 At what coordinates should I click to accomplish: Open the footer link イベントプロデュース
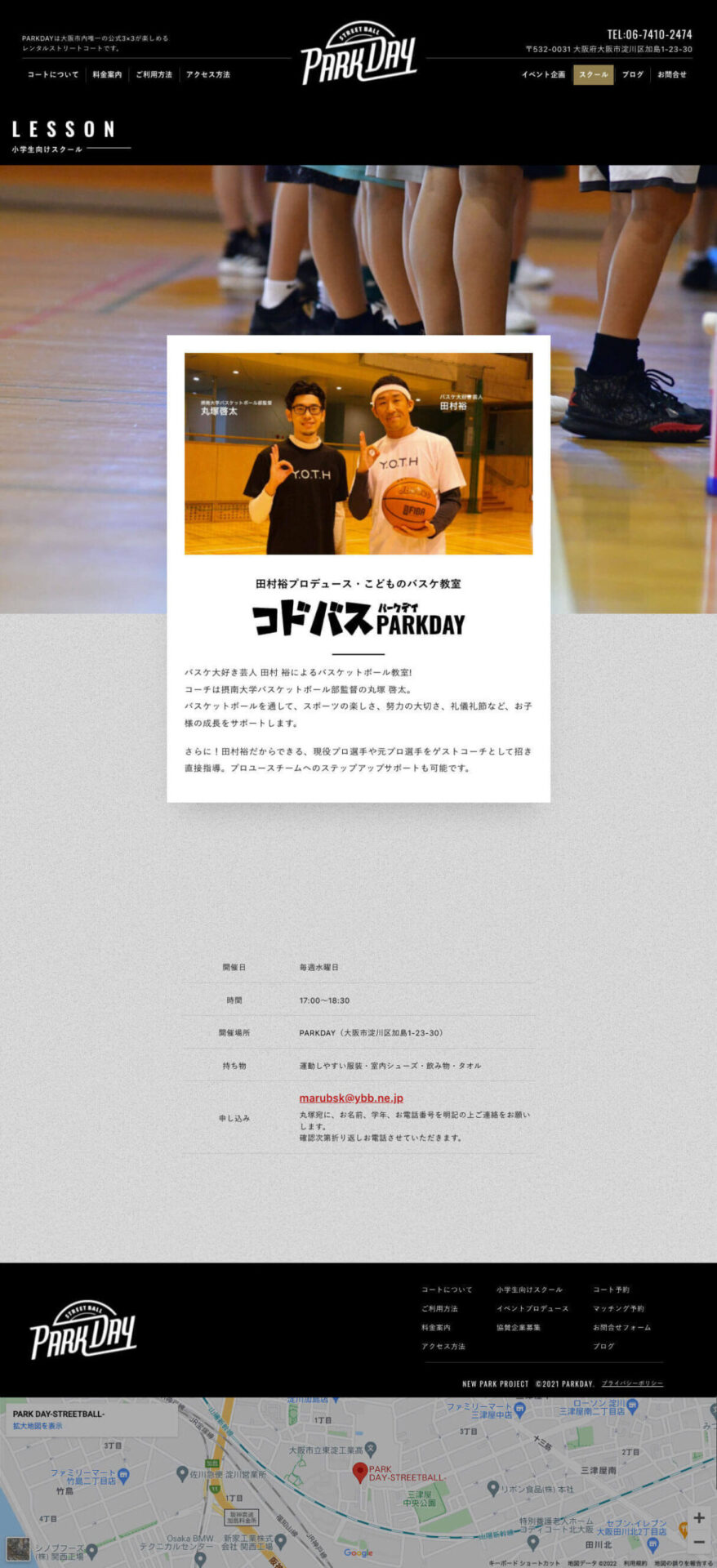click(x=532, y=1308)
